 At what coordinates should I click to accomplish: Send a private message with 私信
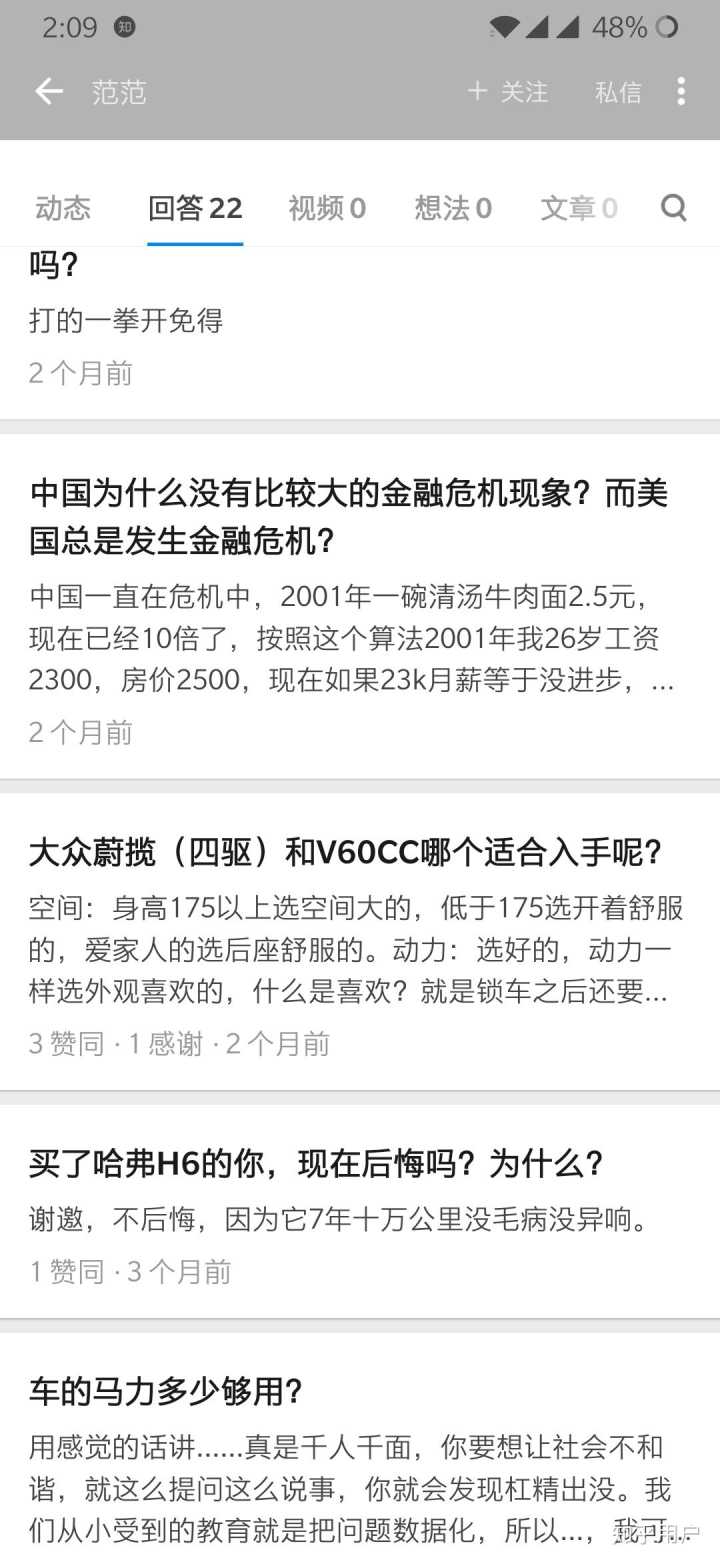[x=618, y=91]
